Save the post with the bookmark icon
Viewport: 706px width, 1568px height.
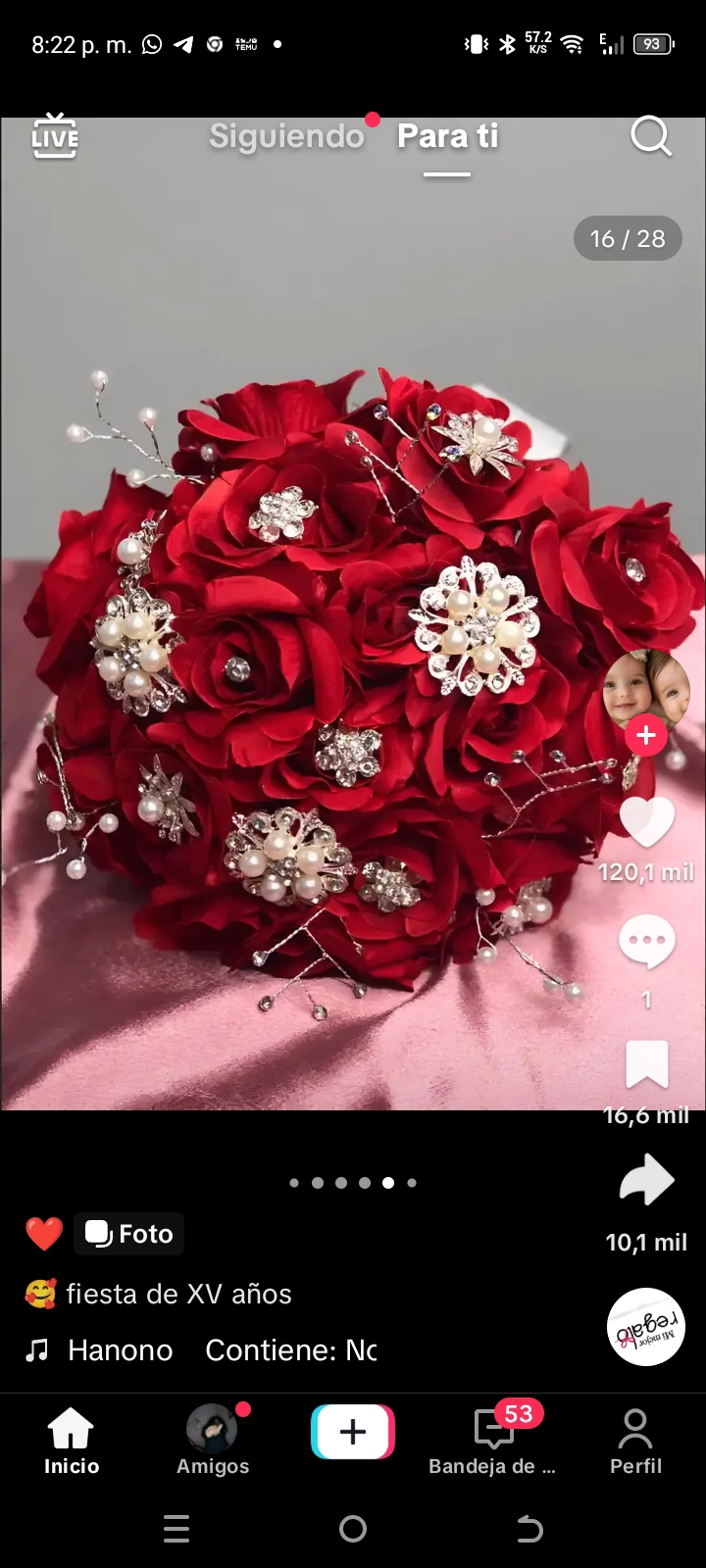647,1064
